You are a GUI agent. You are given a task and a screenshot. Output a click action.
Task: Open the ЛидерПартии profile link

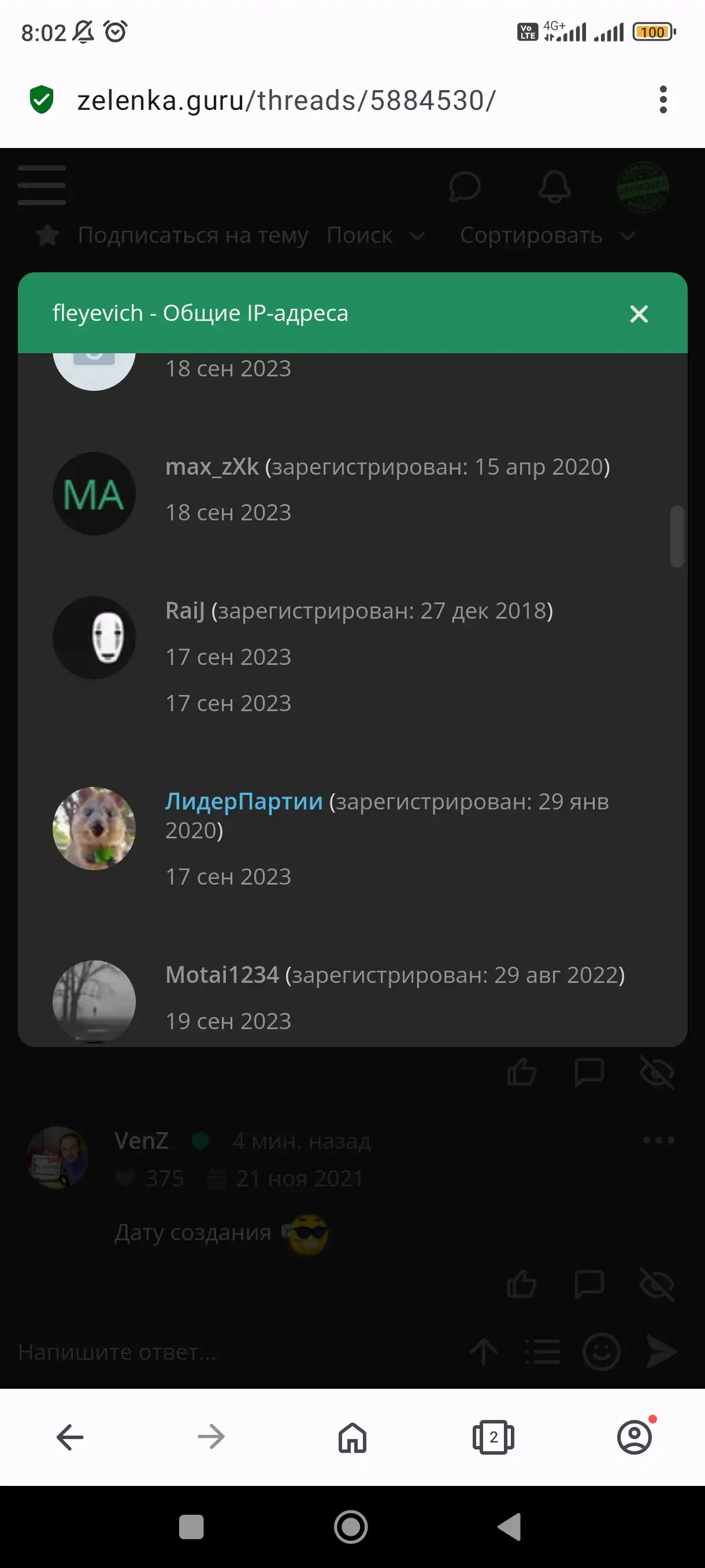244,802
